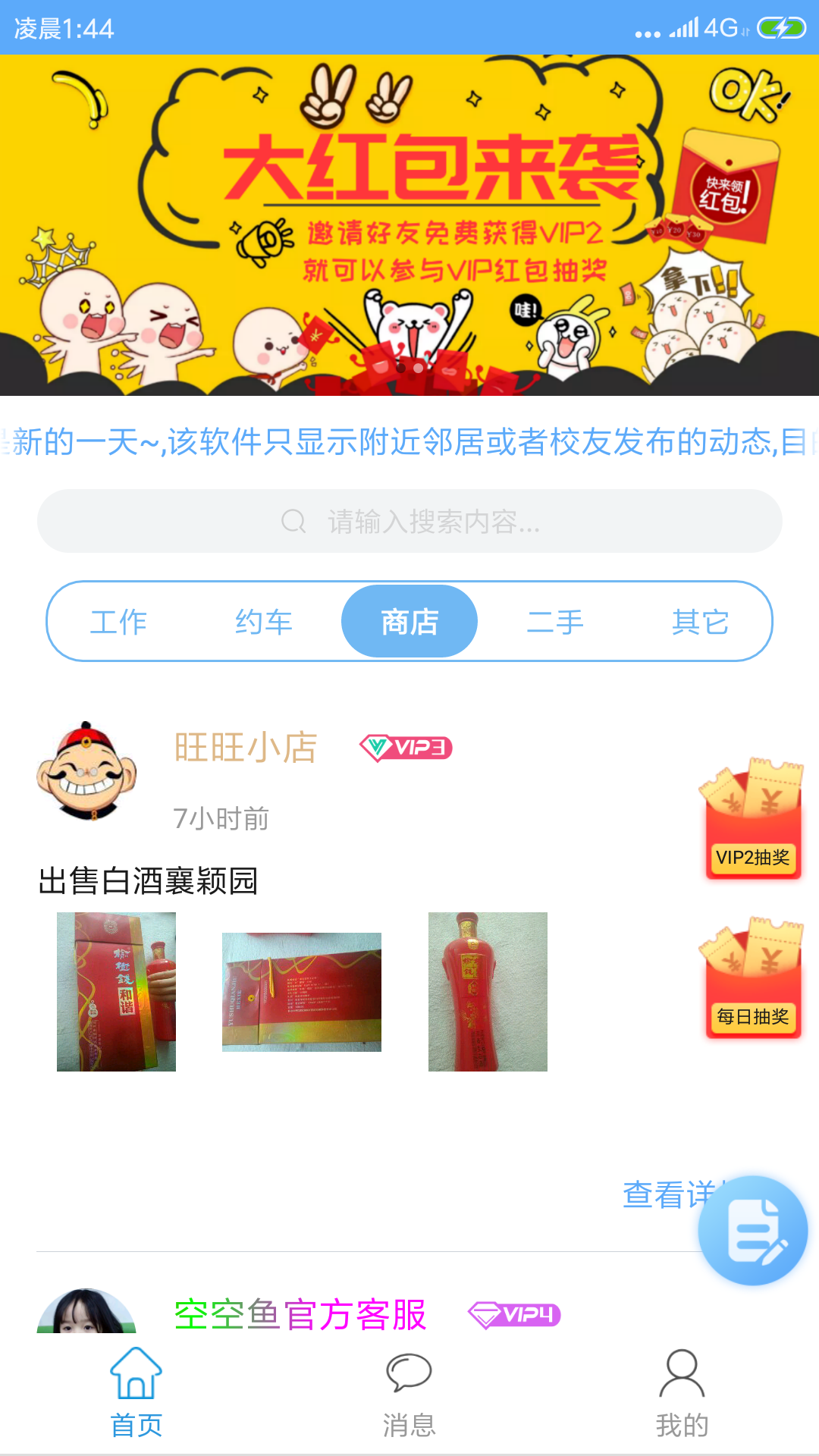The image size is (819, 1456).
Task: View the red bottle photo
Action: coord(488,992)
